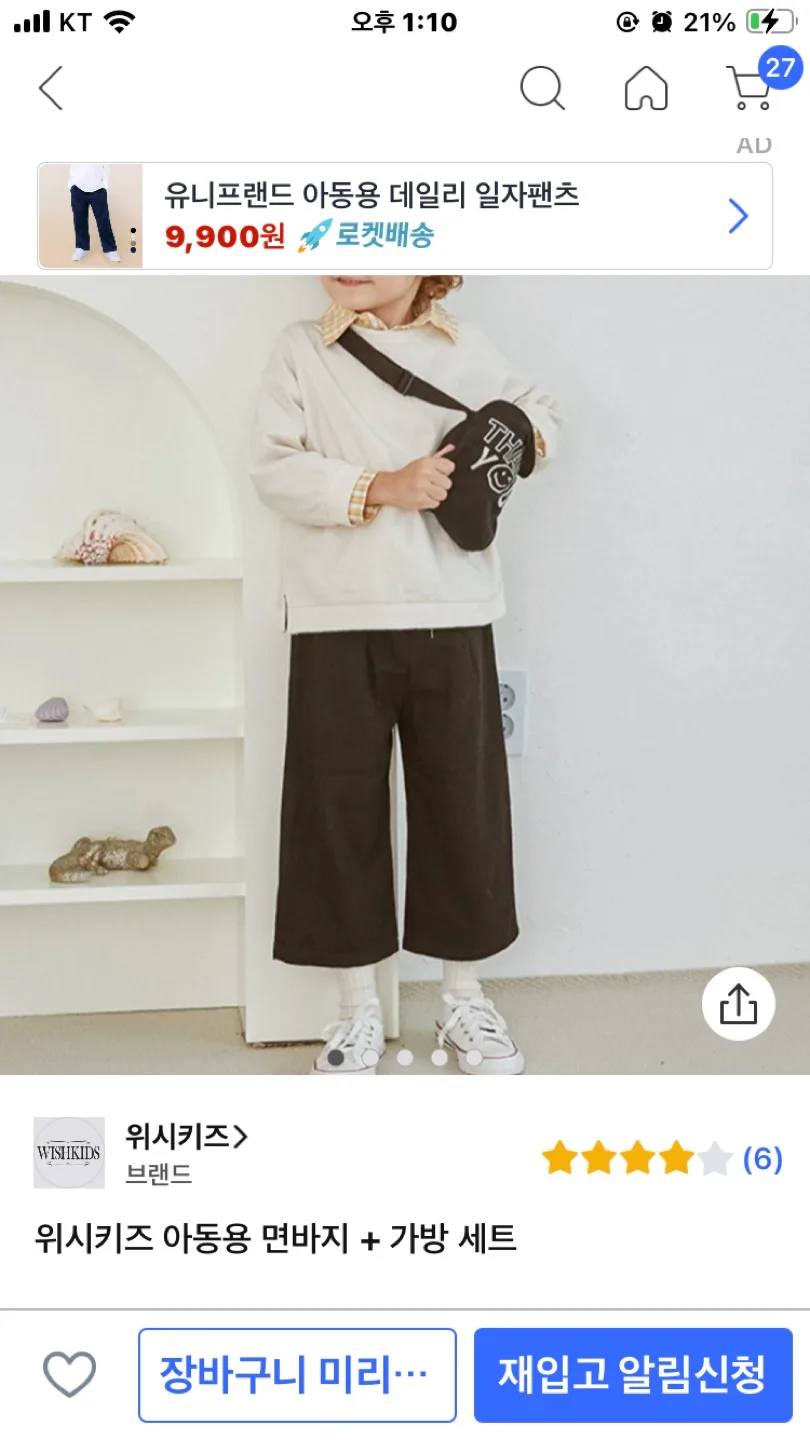This screenshot has height=1440, width=810.
Task: Go back to the previous page
Action: click(x=51, y=88)
